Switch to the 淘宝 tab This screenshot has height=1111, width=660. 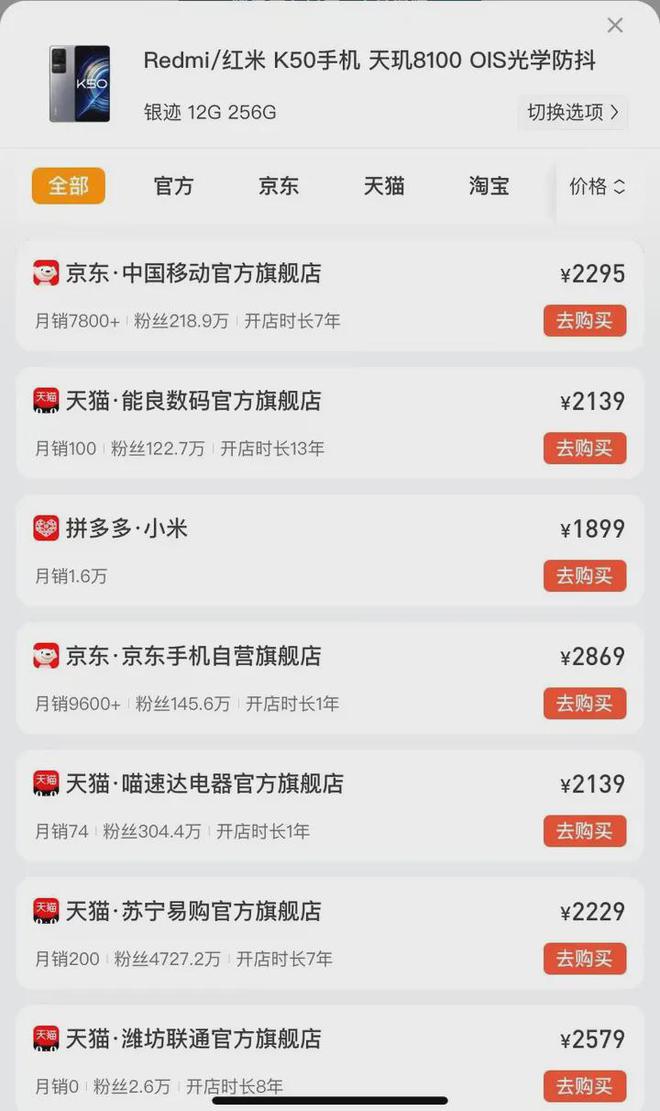tap(489, 186)
